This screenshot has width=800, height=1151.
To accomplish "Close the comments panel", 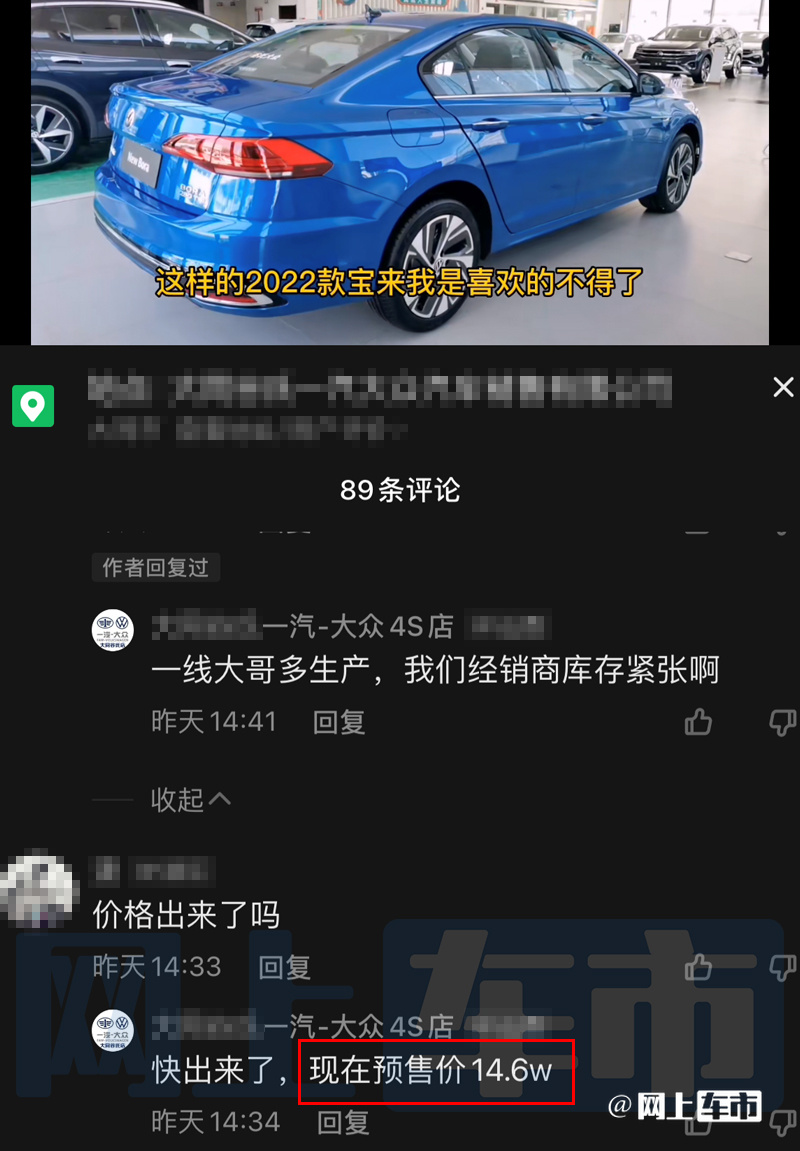I will pyautogui.click(x=783, y=388).
